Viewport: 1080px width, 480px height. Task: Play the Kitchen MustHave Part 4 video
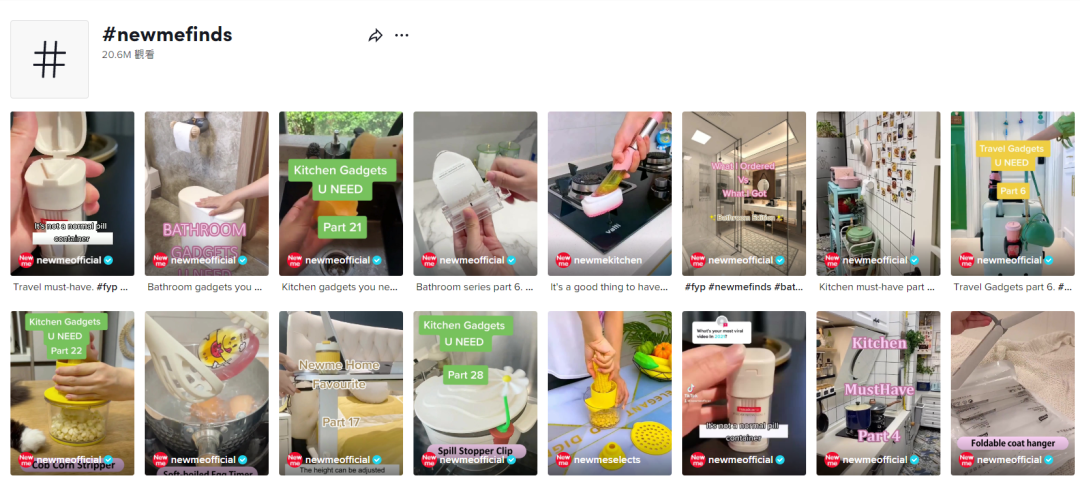tap(878, 393)
